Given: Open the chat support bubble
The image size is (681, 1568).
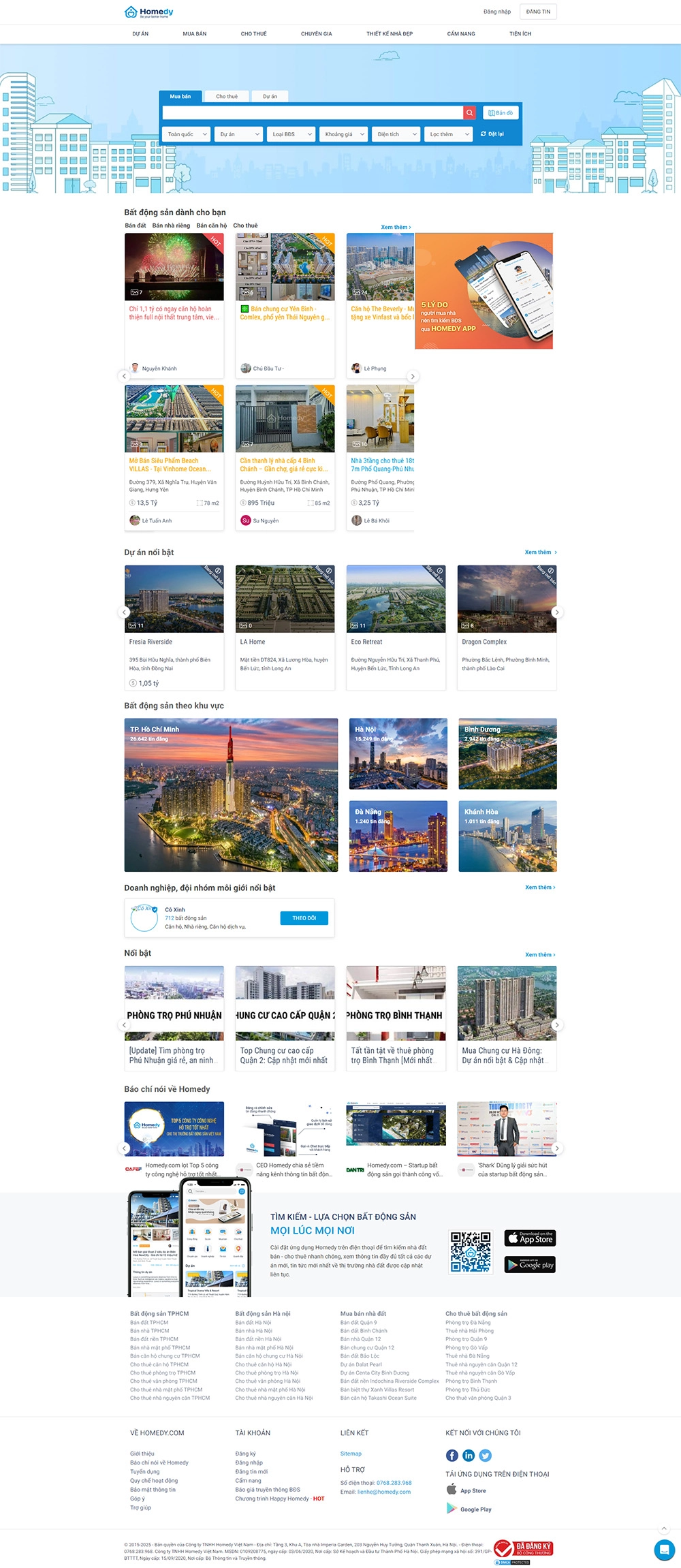Looking at the screenshot, I should [663, 1550].
